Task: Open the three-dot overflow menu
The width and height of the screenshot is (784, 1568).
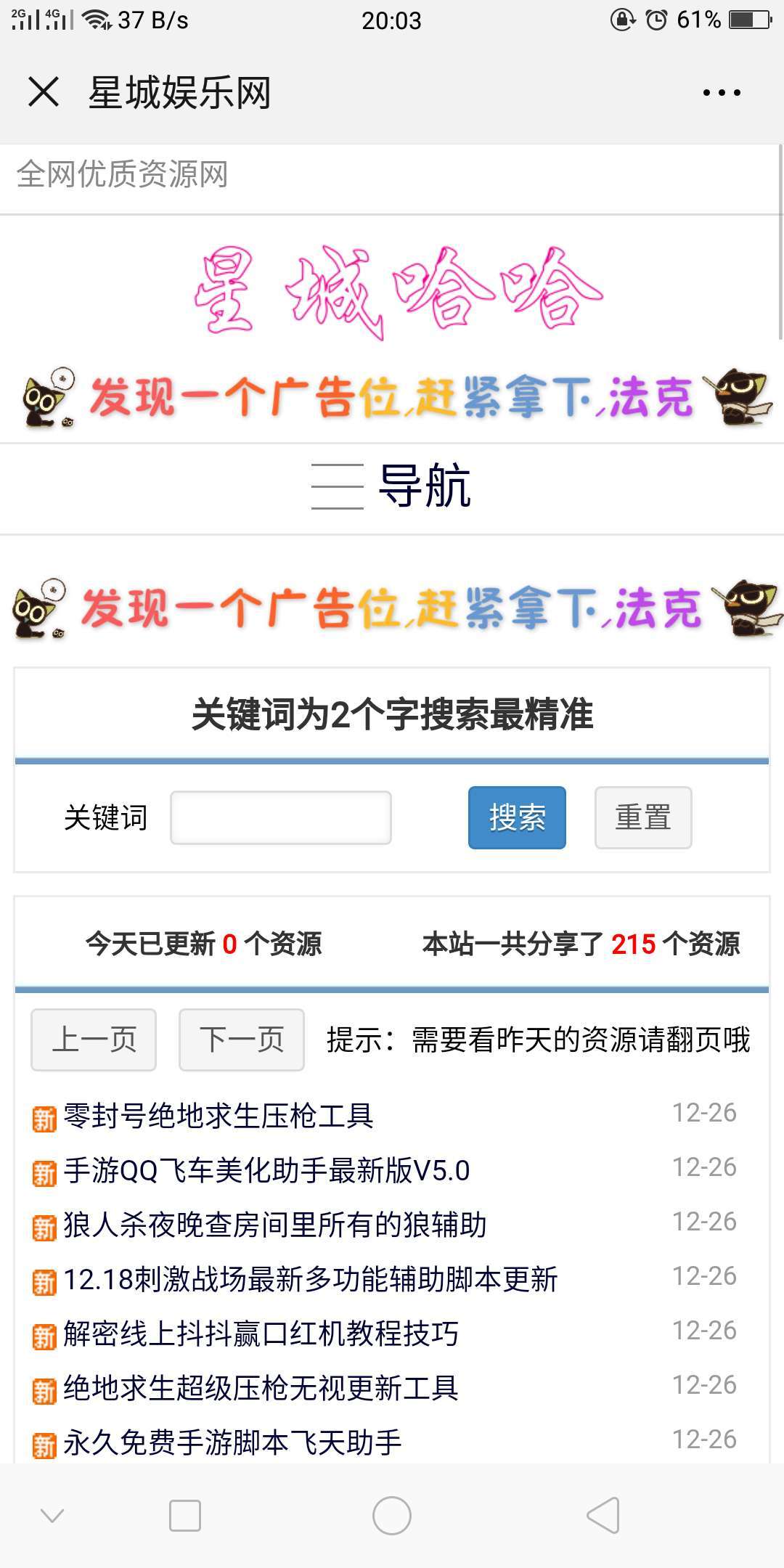Action: (721, 93)
